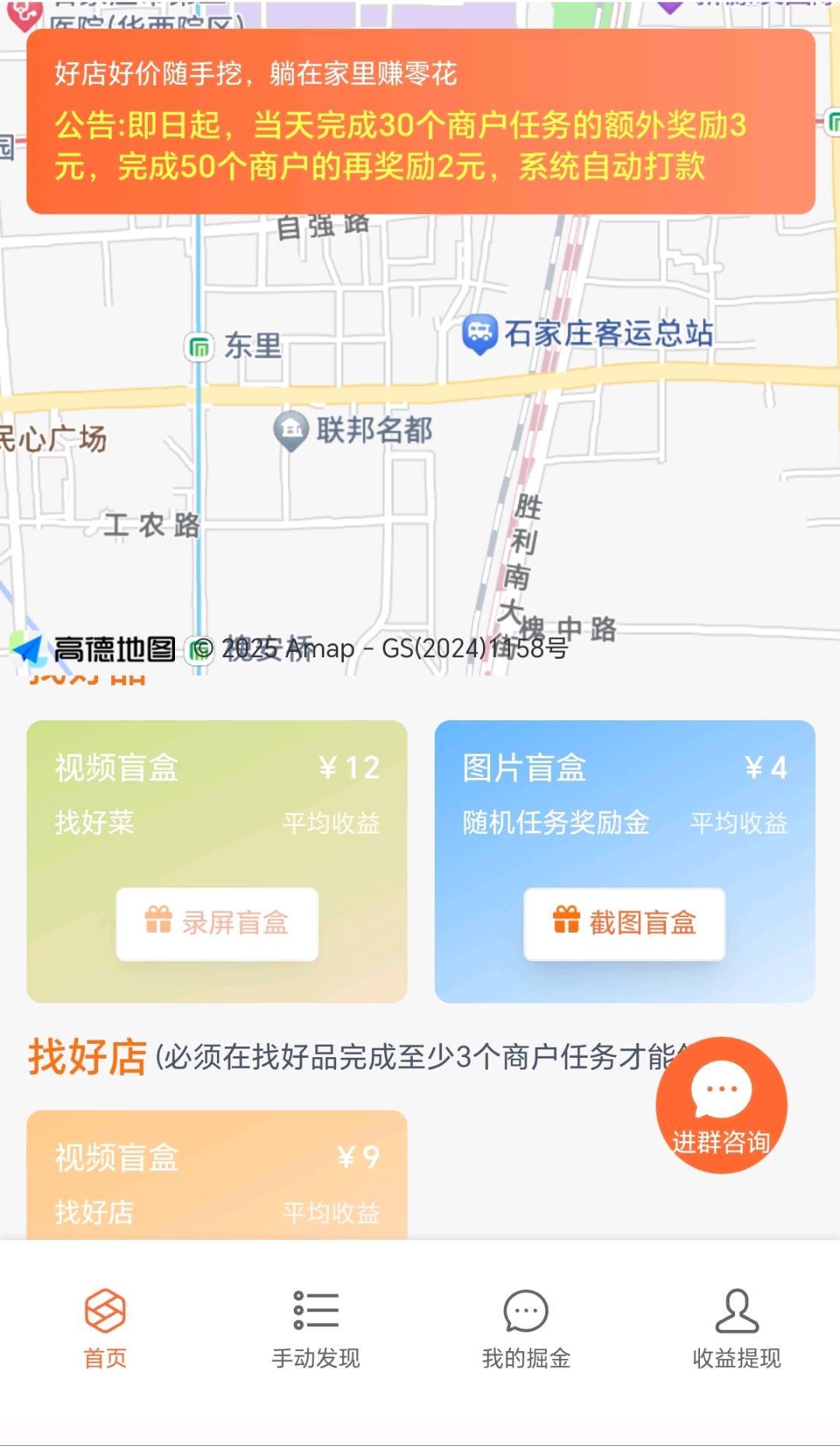
Task: Tap the 录屏盲盒 button
Action: tap(217, 923)
